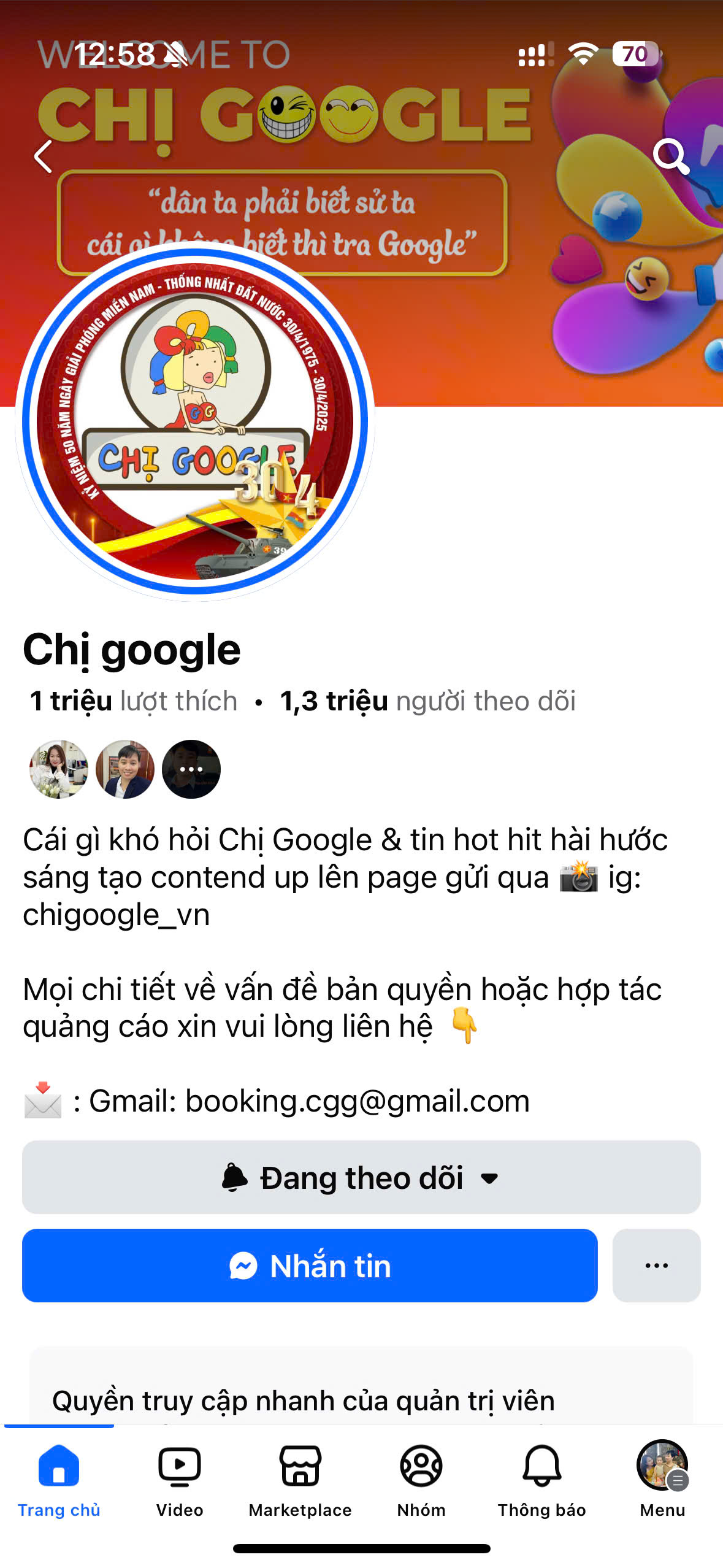
Task: Open the Thông báo notifications tab
Action: [541, 1480]
